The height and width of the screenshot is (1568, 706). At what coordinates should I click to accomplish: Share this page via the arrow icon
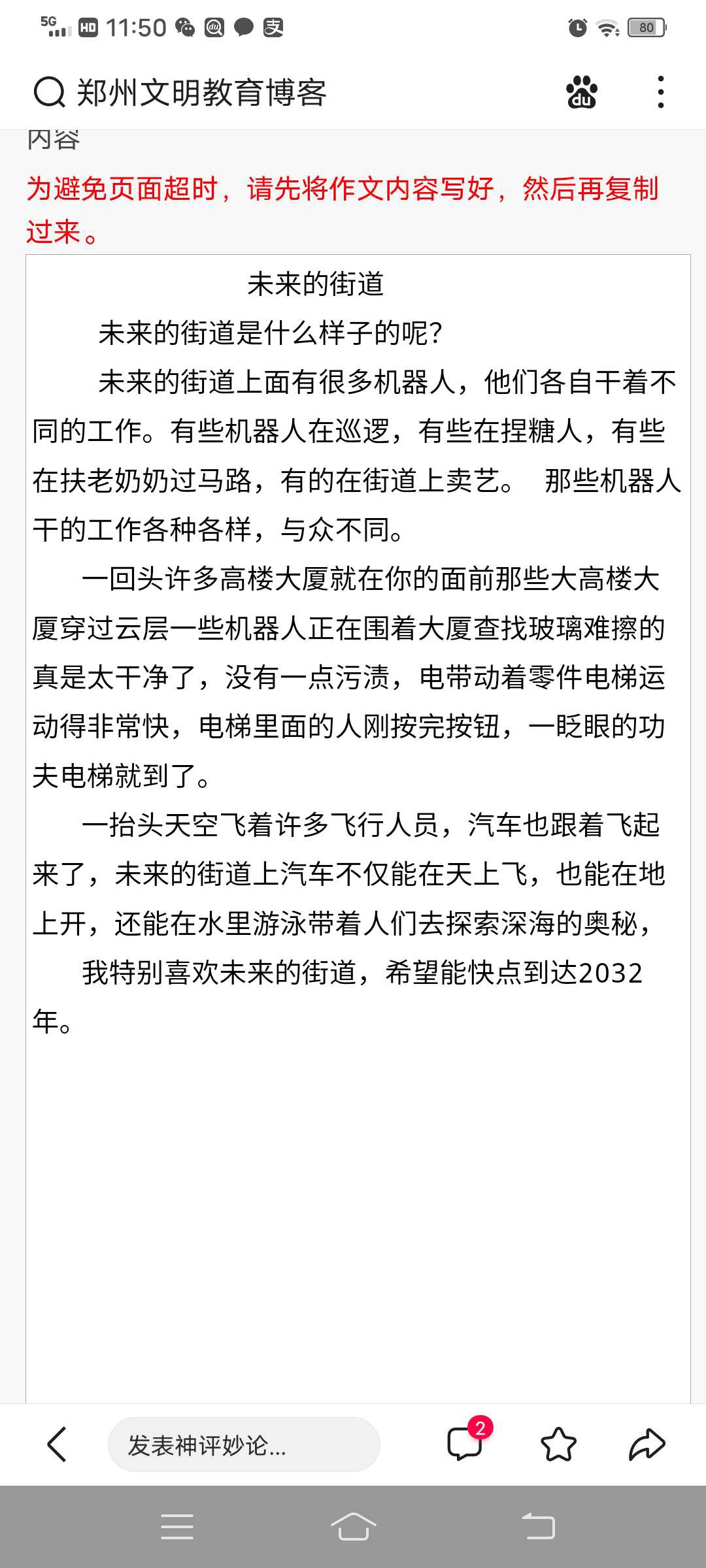(647, 1444)
